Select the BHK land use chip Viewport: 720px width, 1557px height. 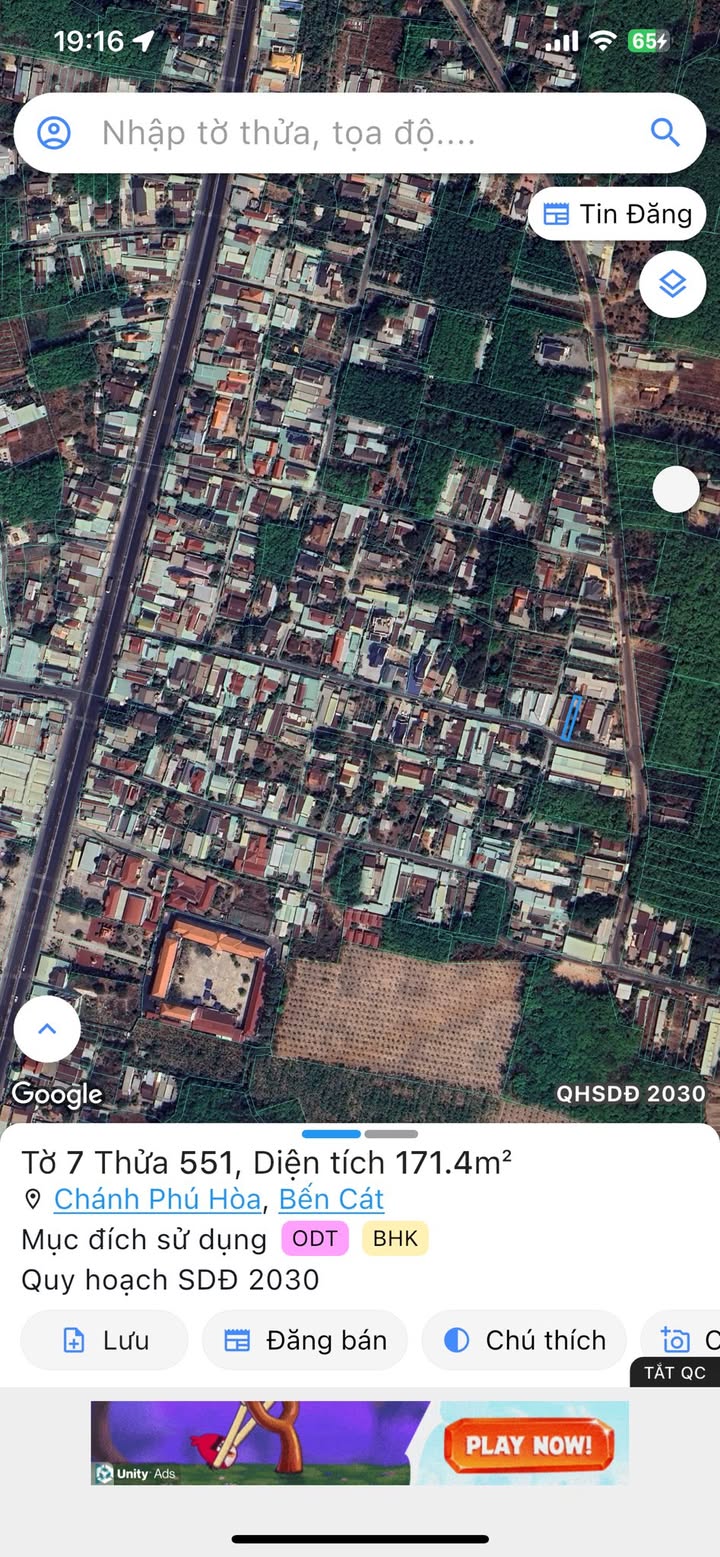[395, 1239]
